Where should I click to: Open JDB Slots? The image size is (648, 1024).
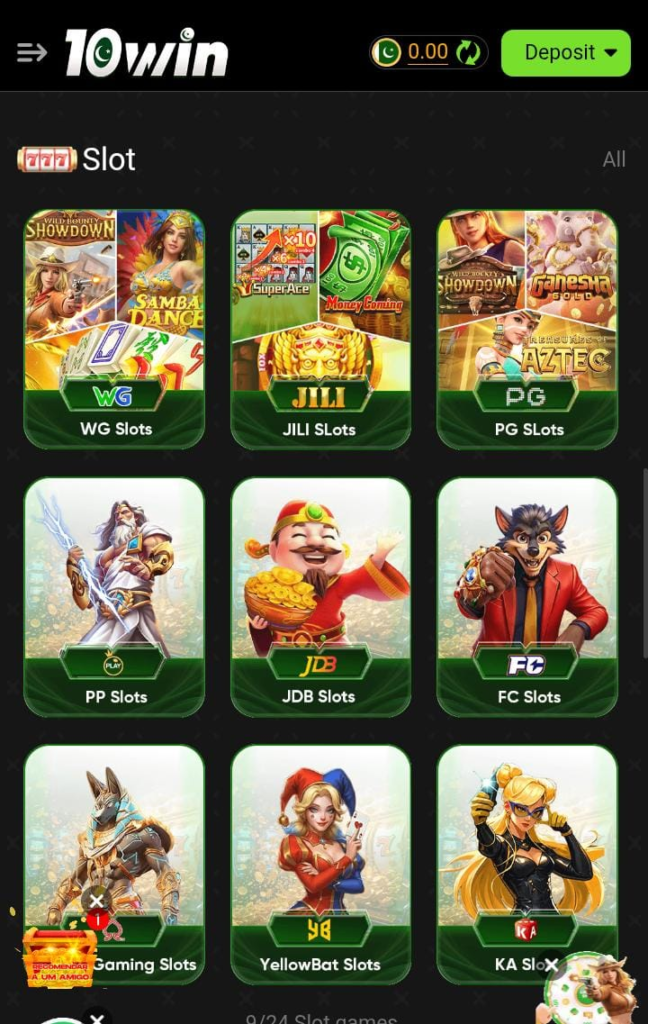coord(320,596)
